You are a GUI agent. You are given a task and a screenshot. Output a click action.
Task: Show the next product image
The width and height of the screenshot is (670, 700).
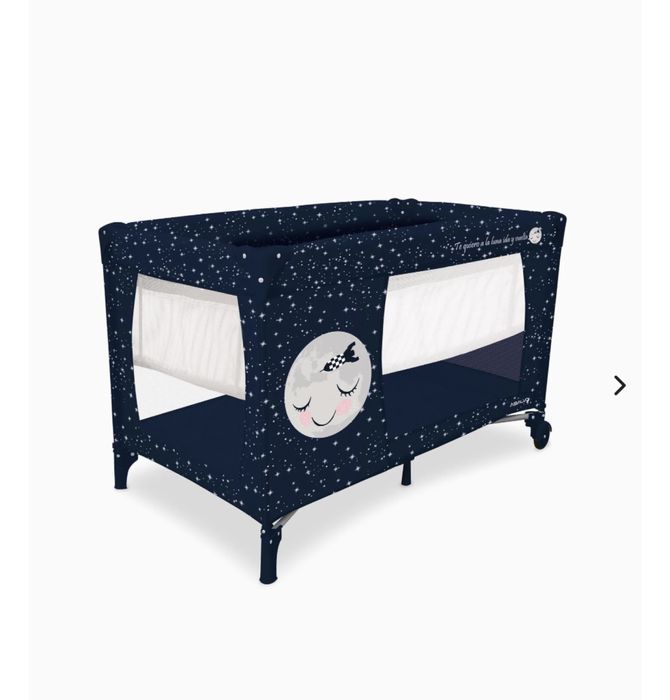pos(619,385)
